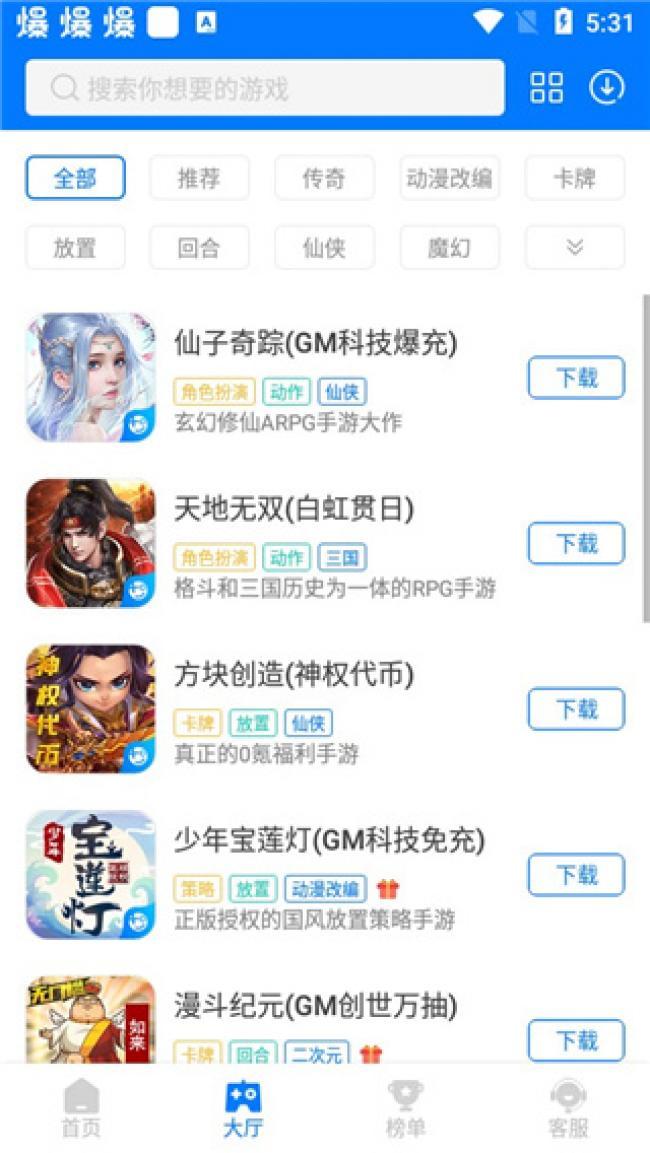Open the downloads manager icon
The width and height of the screenshot is (650, 1153).
606,88
